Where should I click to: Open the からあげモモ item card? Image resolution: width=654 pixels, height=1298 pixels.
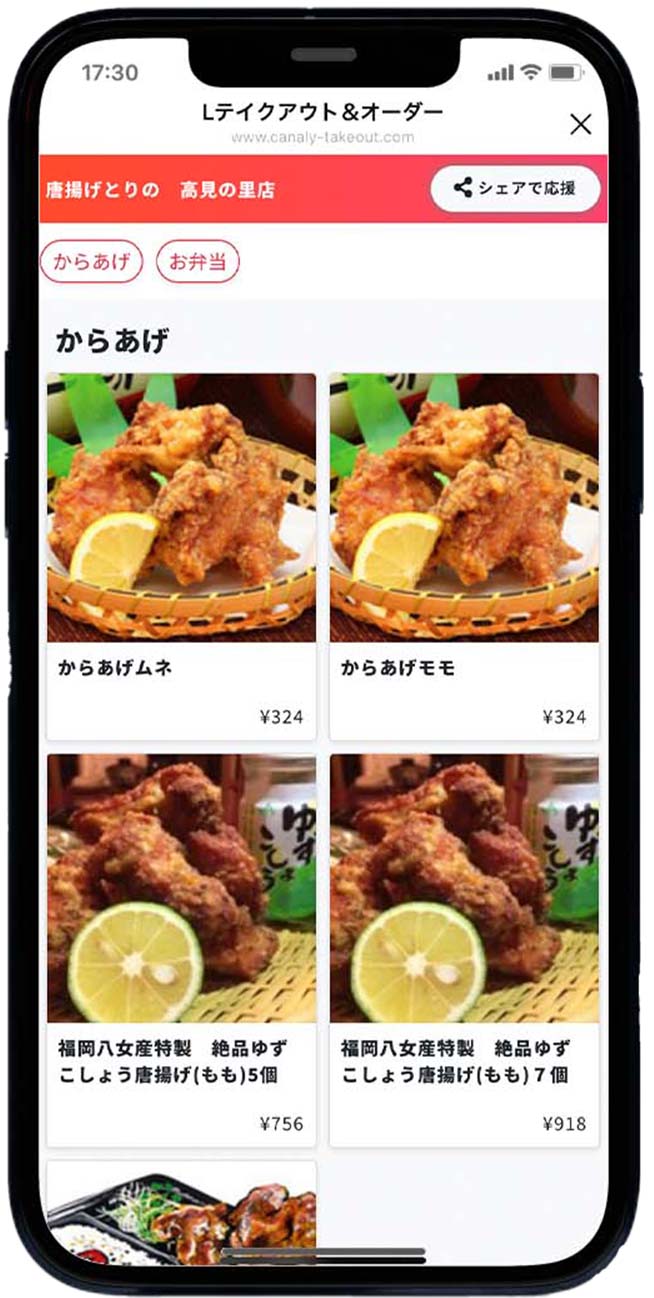(x=464, y=555)
